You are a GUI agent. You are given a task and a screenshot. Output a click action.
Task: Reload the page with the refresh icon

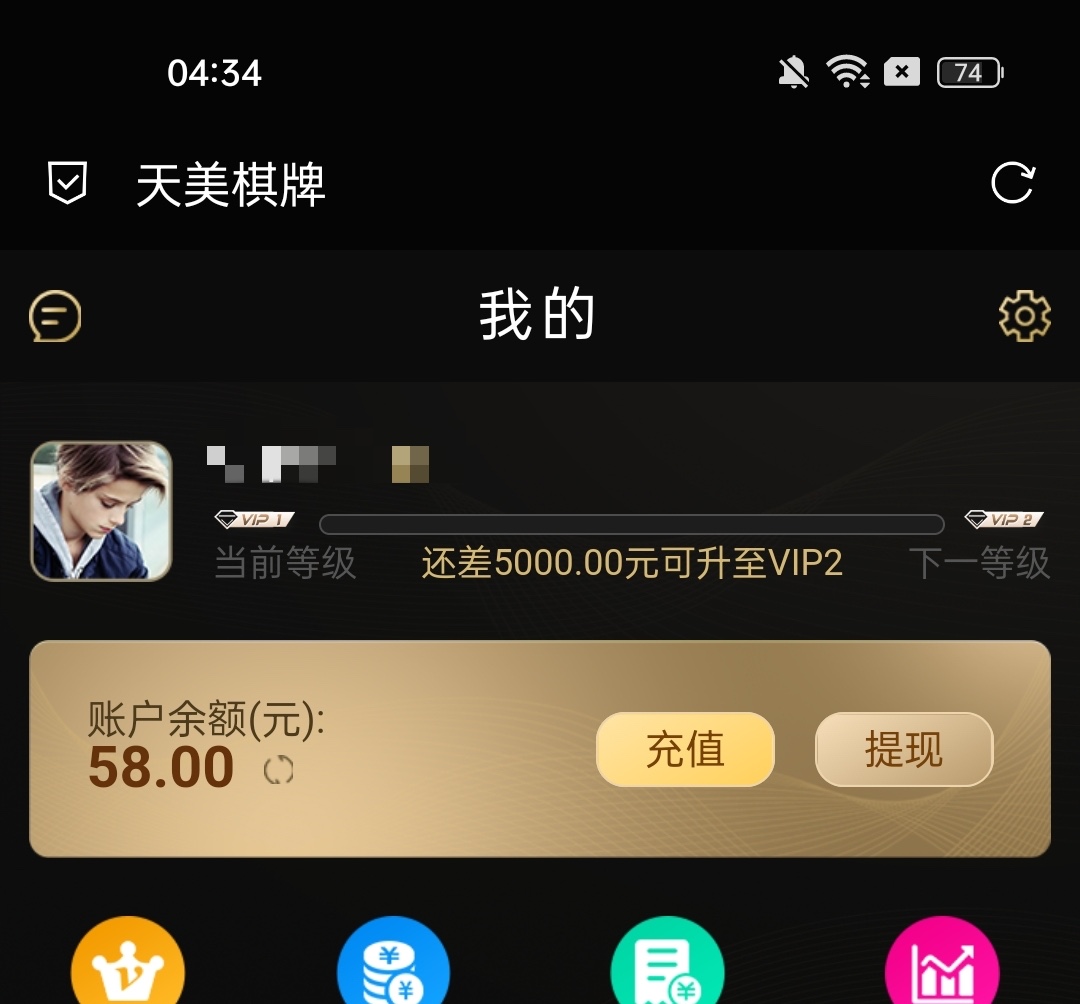click(1012, 184)
